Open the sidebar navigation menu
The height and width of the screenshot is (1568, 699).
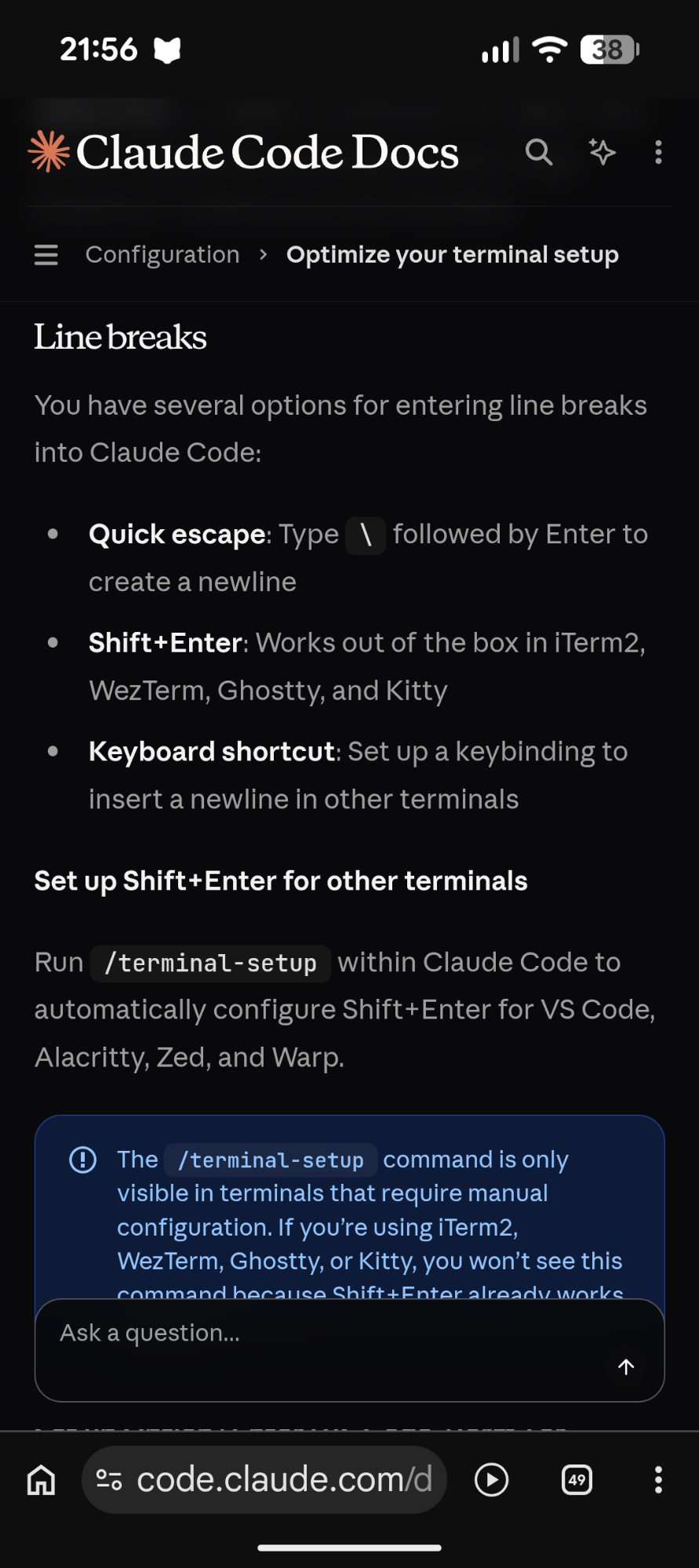point(46,255)
